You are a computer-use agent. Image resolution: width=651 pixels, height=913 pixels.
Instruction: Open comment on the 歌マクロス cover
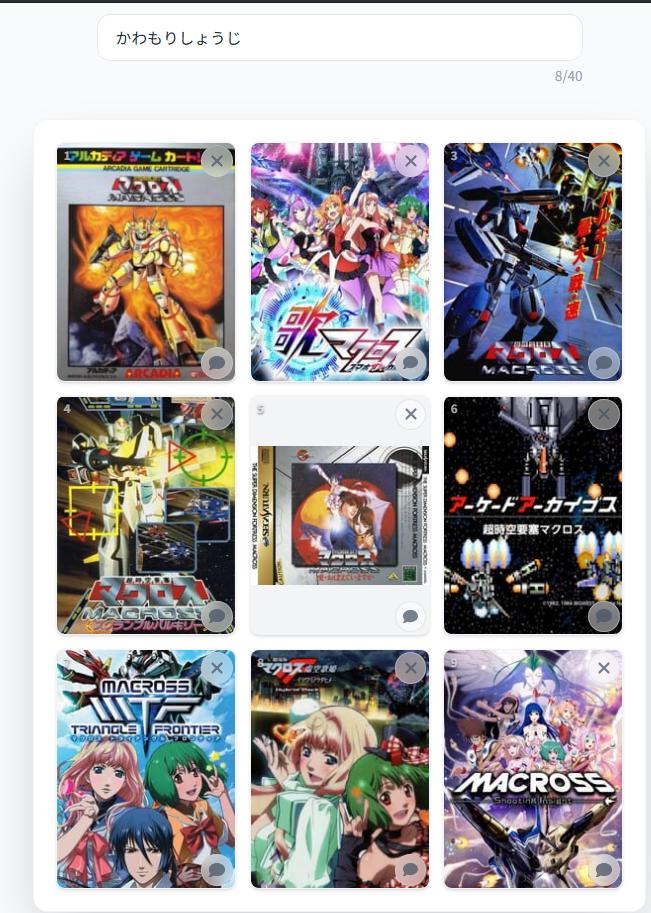pyautogui.click(x=410, y=363)
